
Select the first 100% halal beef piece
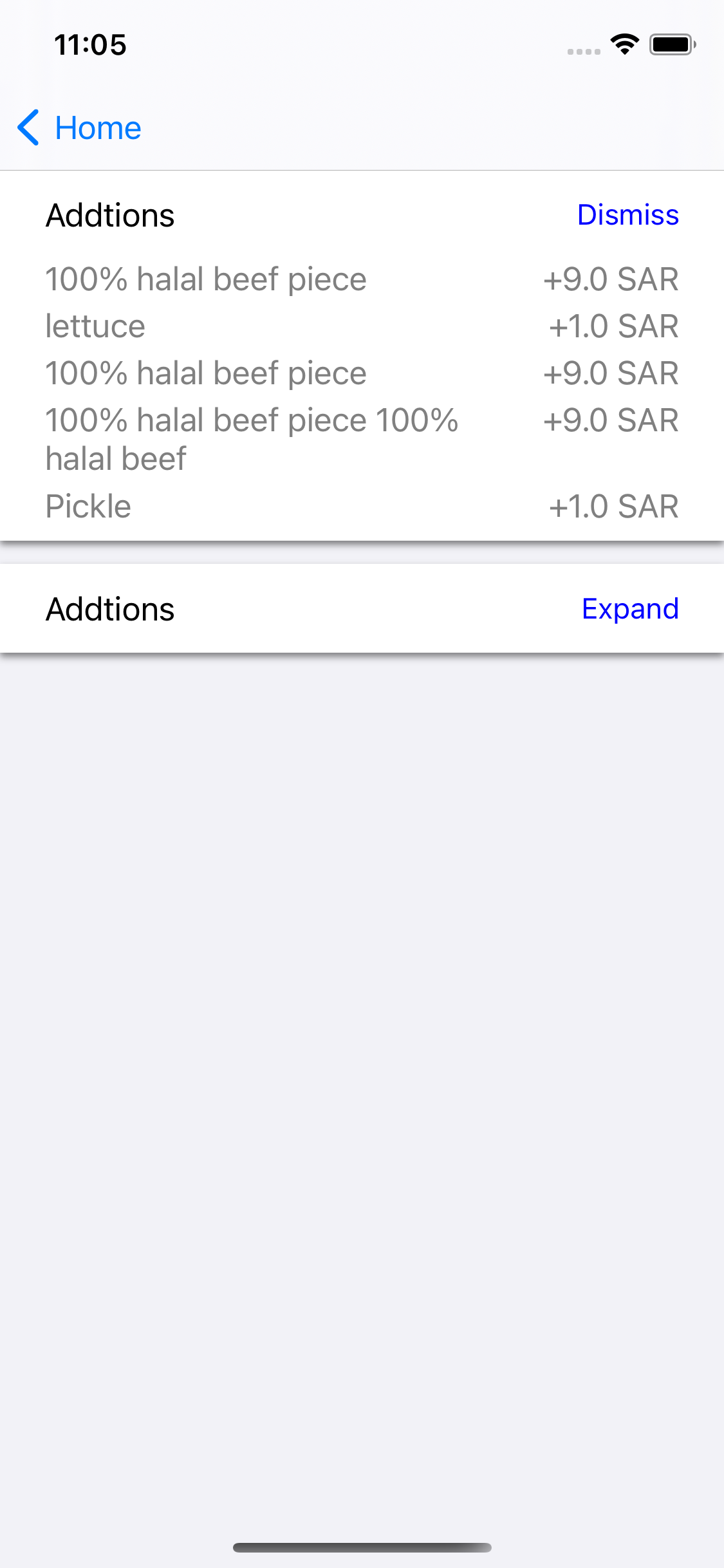tap(205, 279)
